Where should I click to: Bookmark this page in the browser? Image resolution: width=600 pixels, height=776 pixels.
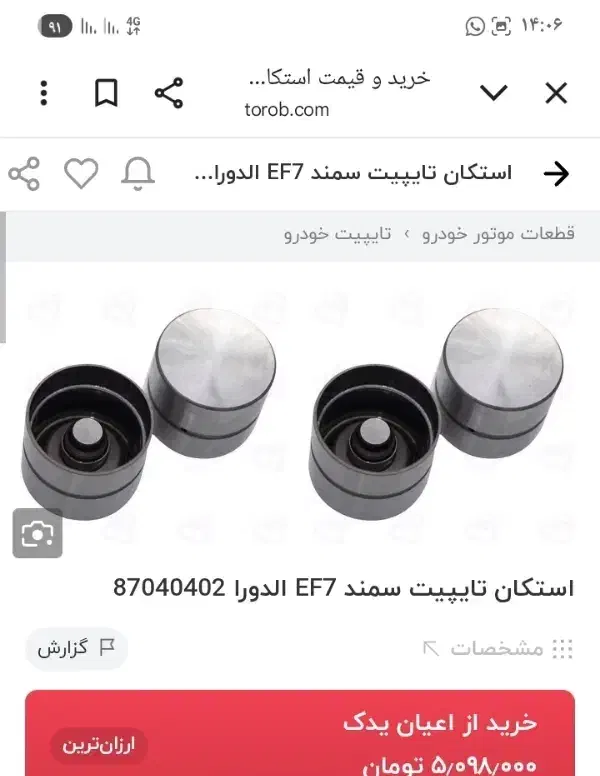click(x=106, y=94)
